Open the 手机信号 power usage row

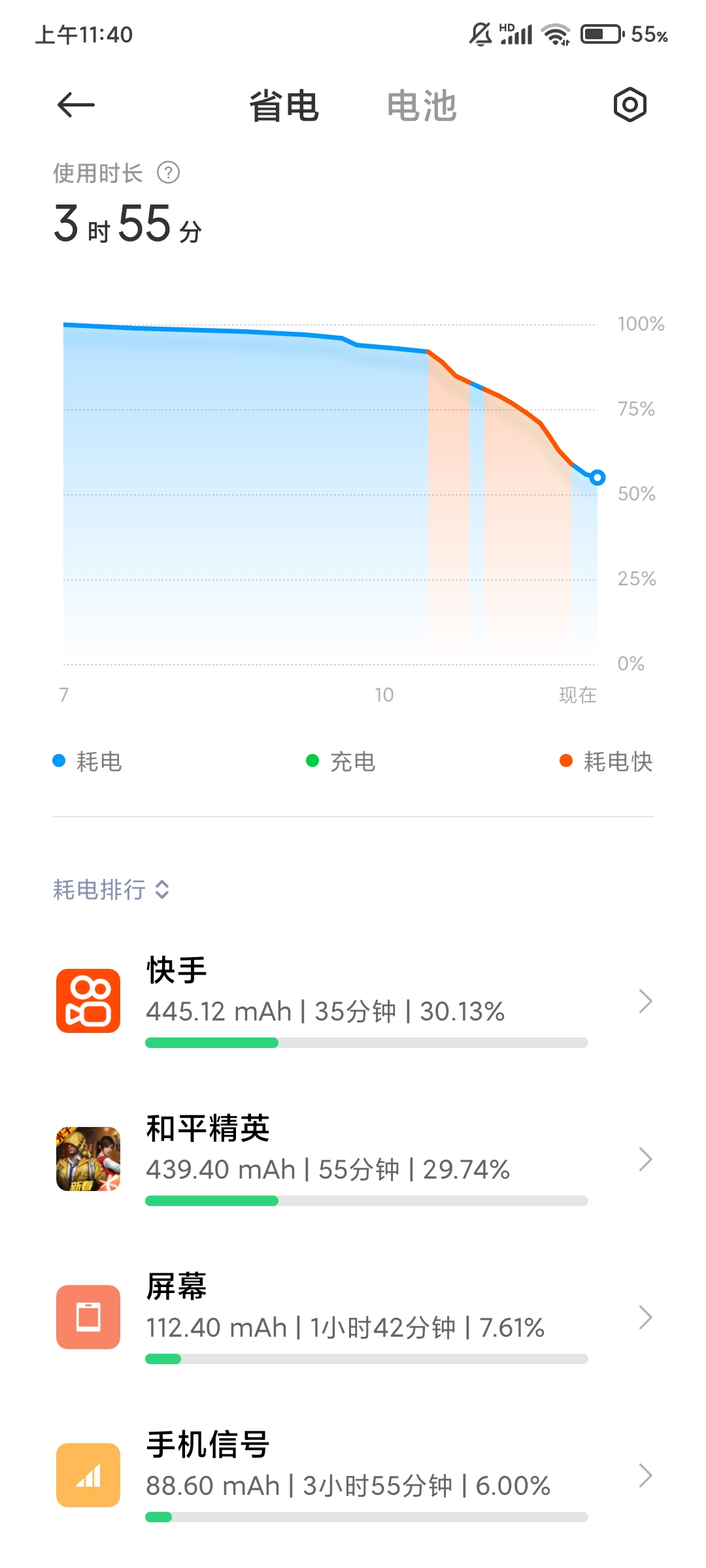[353, 1476]
